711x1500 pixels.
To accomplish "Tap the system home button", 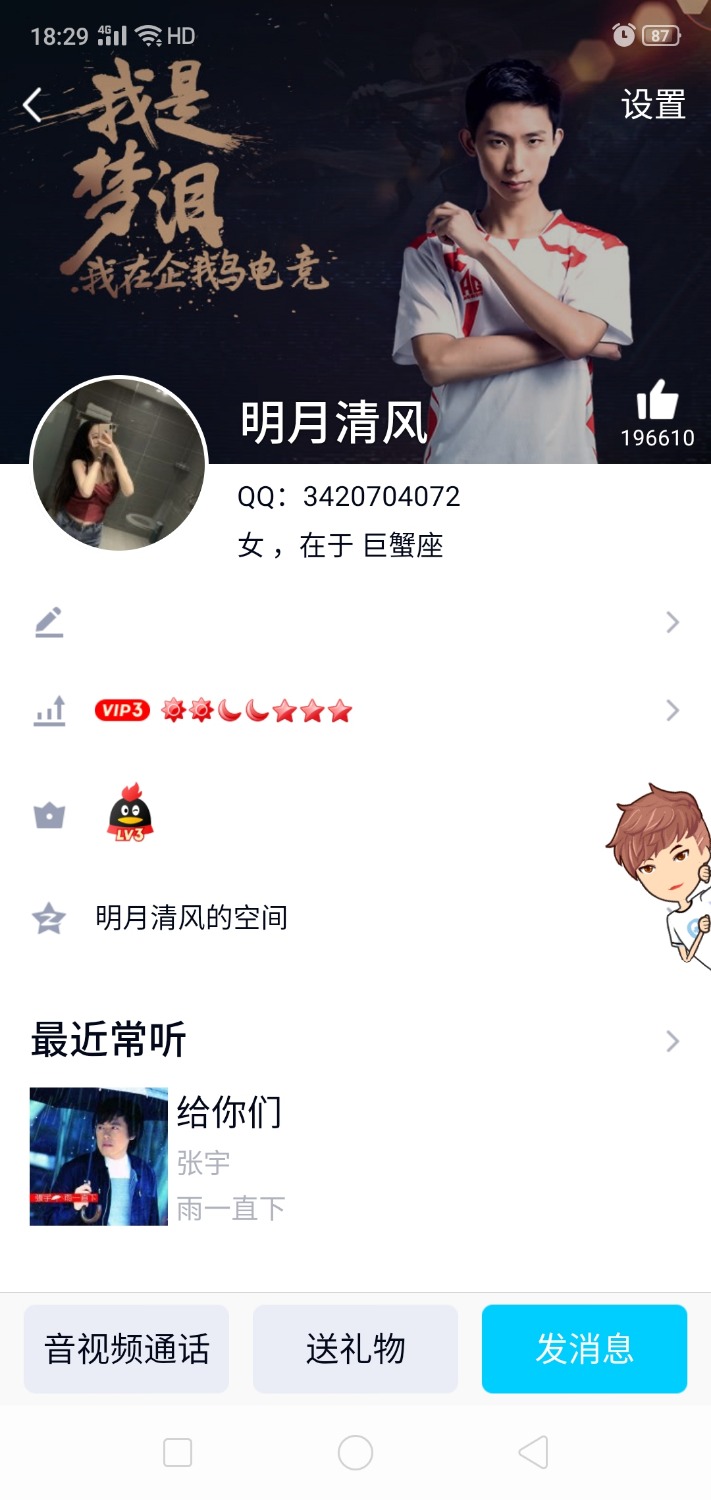I will pyautogui.click(x=355, y=1452).
